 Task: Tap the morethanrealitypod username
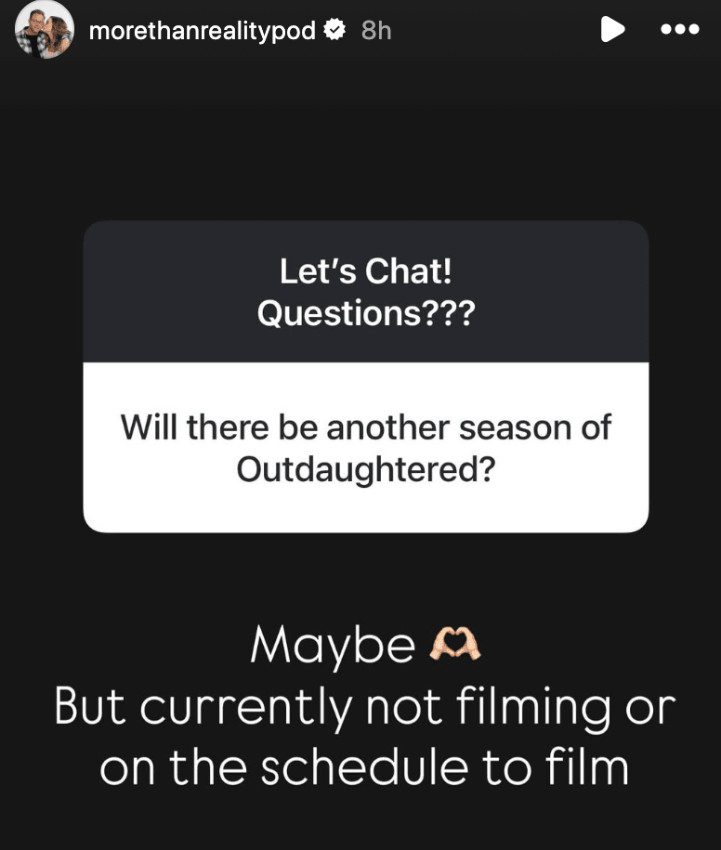202,31
